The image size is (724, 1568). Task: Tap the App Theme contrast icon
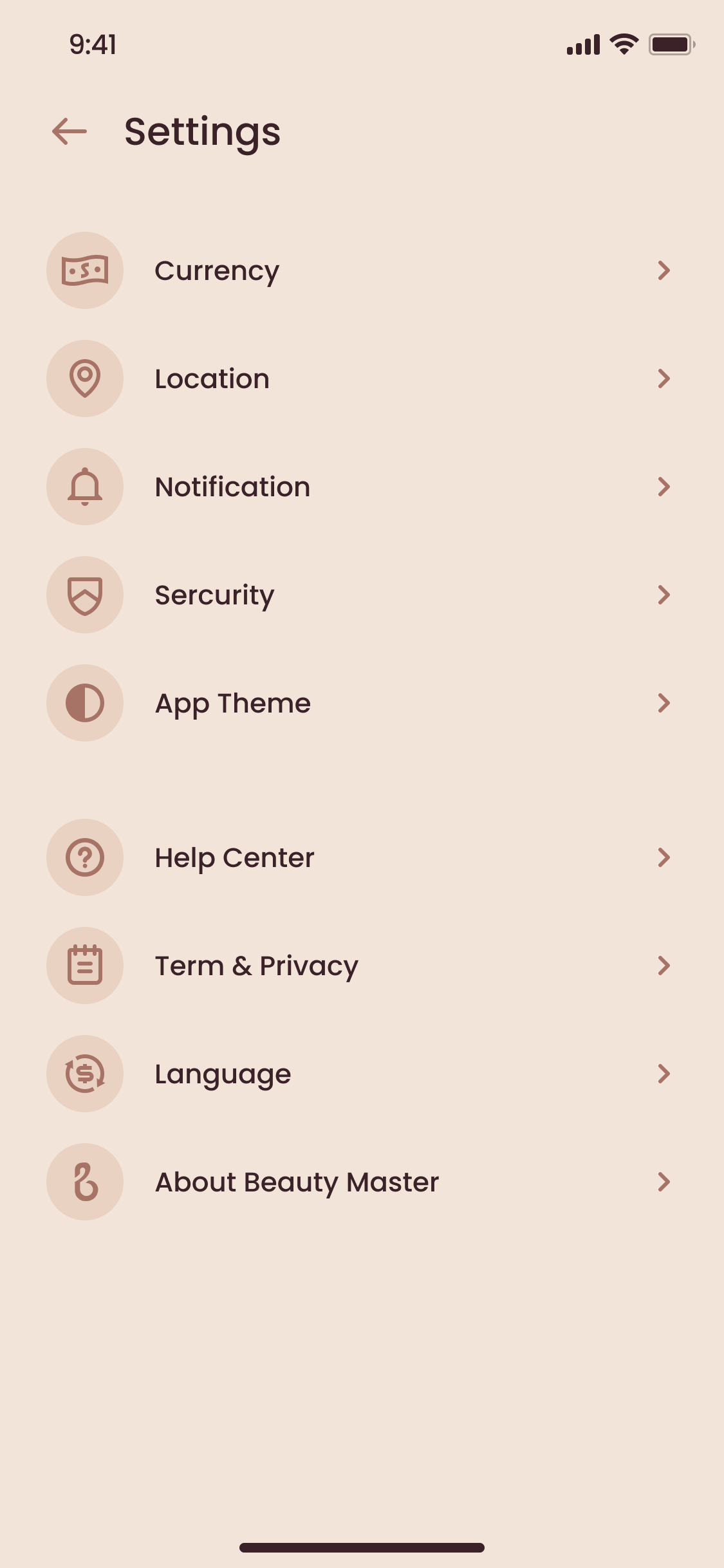(x=84, y=703)
